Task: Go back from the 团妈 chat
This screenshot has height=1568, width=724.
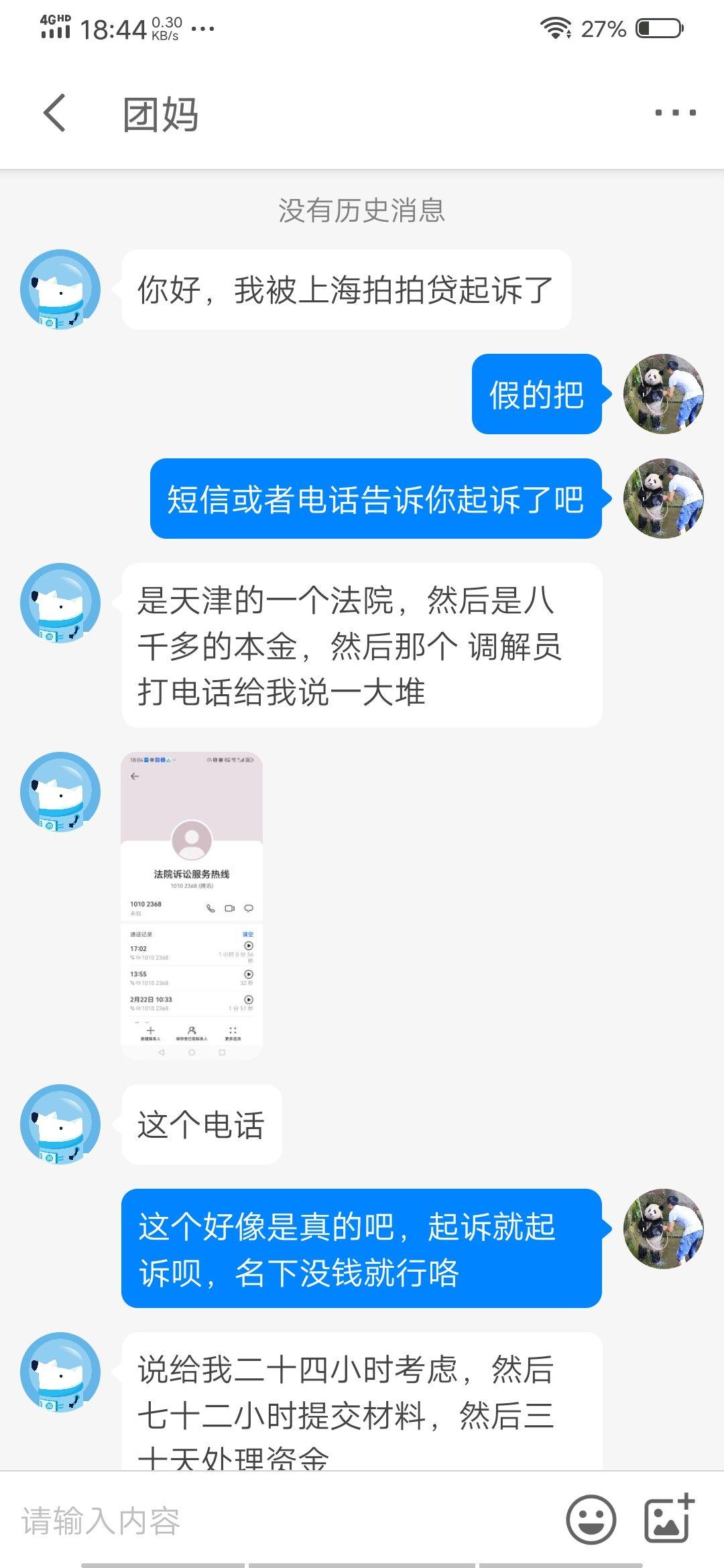Action: pos(55,113)
